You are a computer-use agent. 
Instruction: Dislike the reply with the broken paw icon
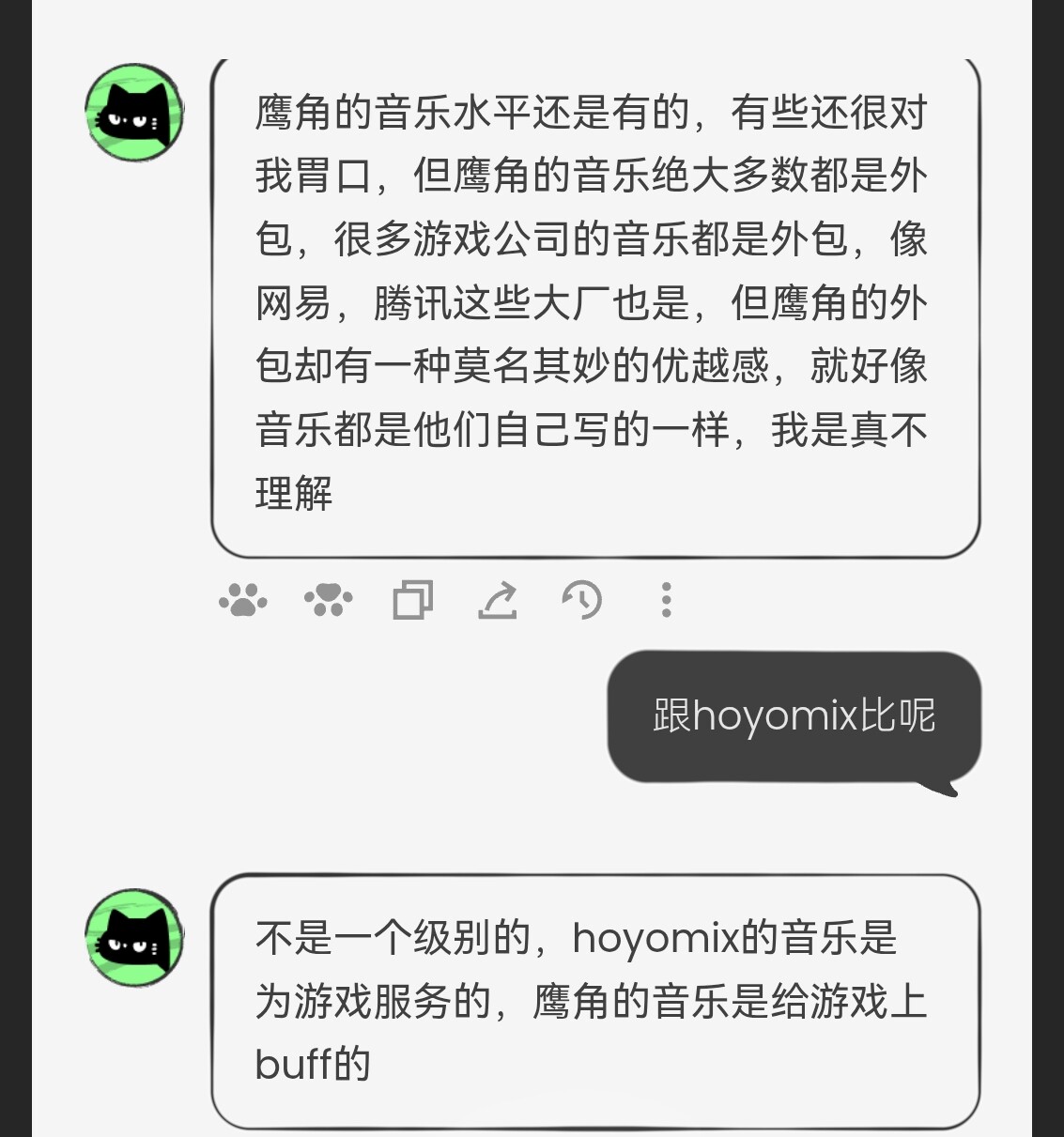point(328,599)
